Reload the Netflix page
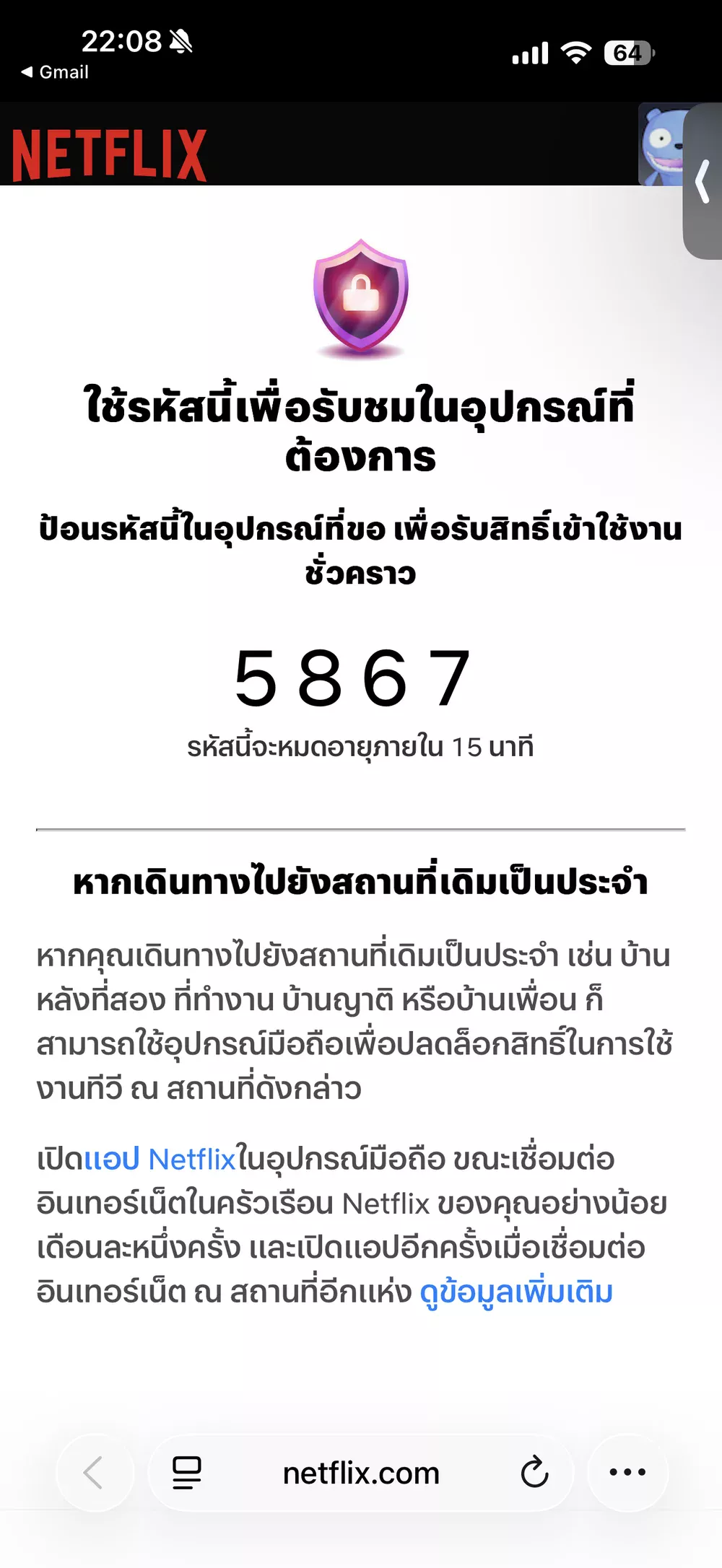 point(534,1473)
